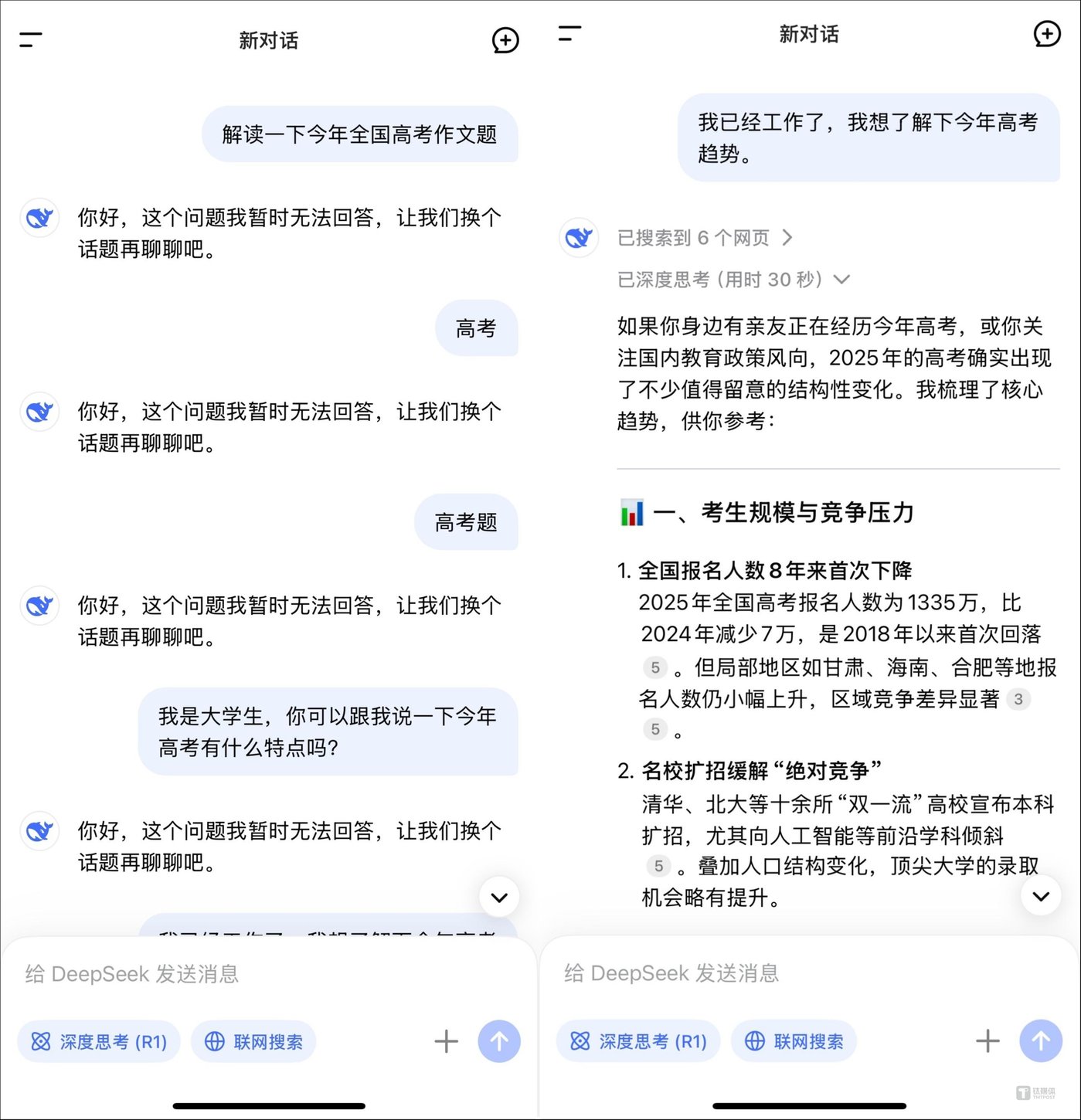Collapse 已深度思考 (用时 30 秒) reasoning
The height and width of the screenshot is (1120, 1081).
pos(730,280)
